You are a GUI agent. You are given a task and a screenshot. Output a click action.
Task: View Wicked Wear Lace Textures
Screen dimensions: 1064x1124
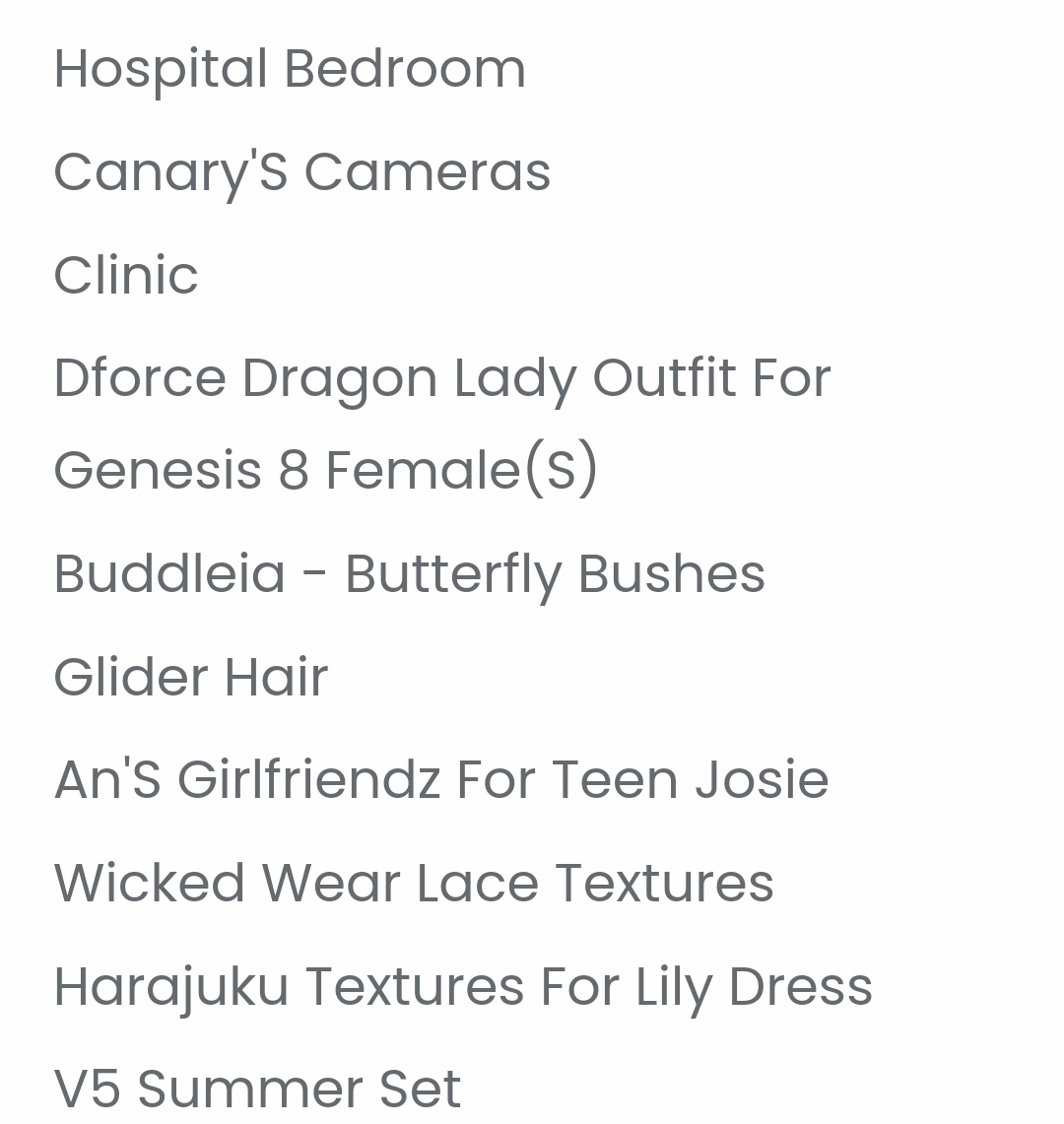point(413,883)
